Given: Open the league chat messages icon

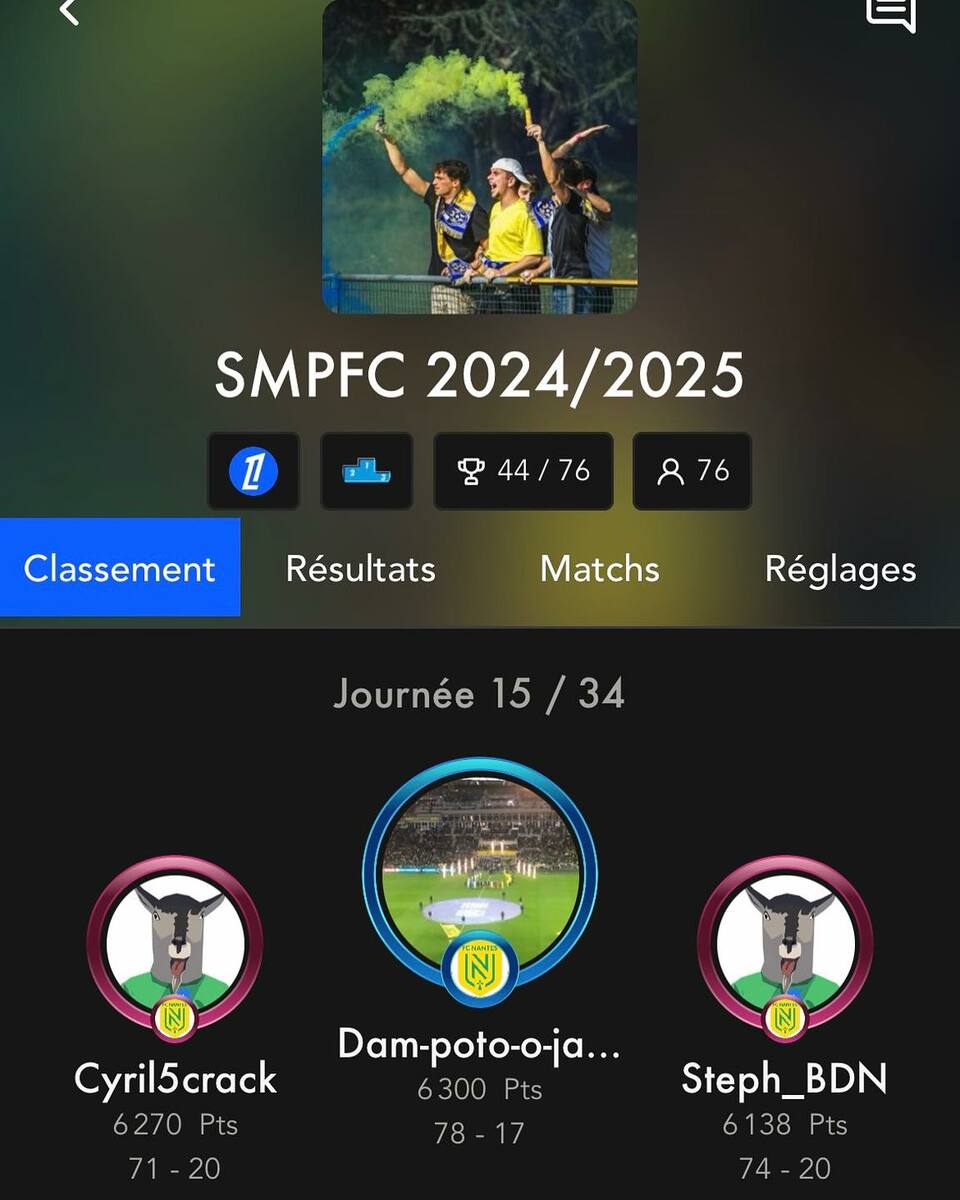Looking at the screenshot, I should click(890, 12).
